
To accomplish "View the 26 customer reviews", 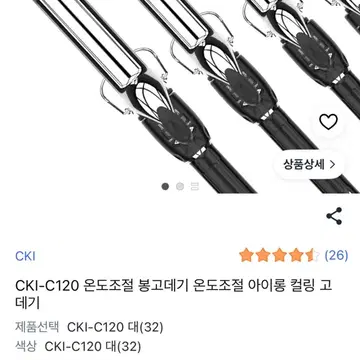I will [336, 256].
